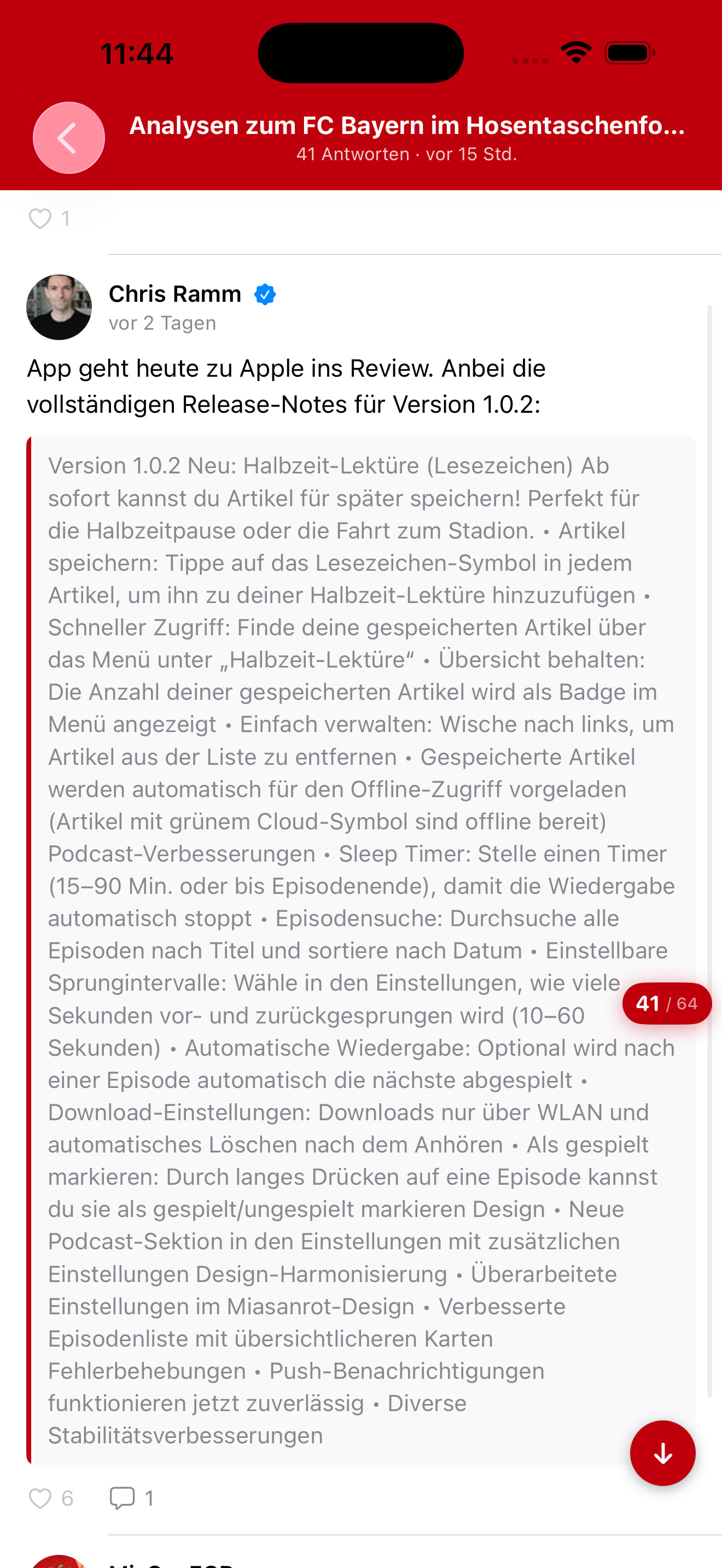Open replies to Chris Ramm's post

[122, 1498]
